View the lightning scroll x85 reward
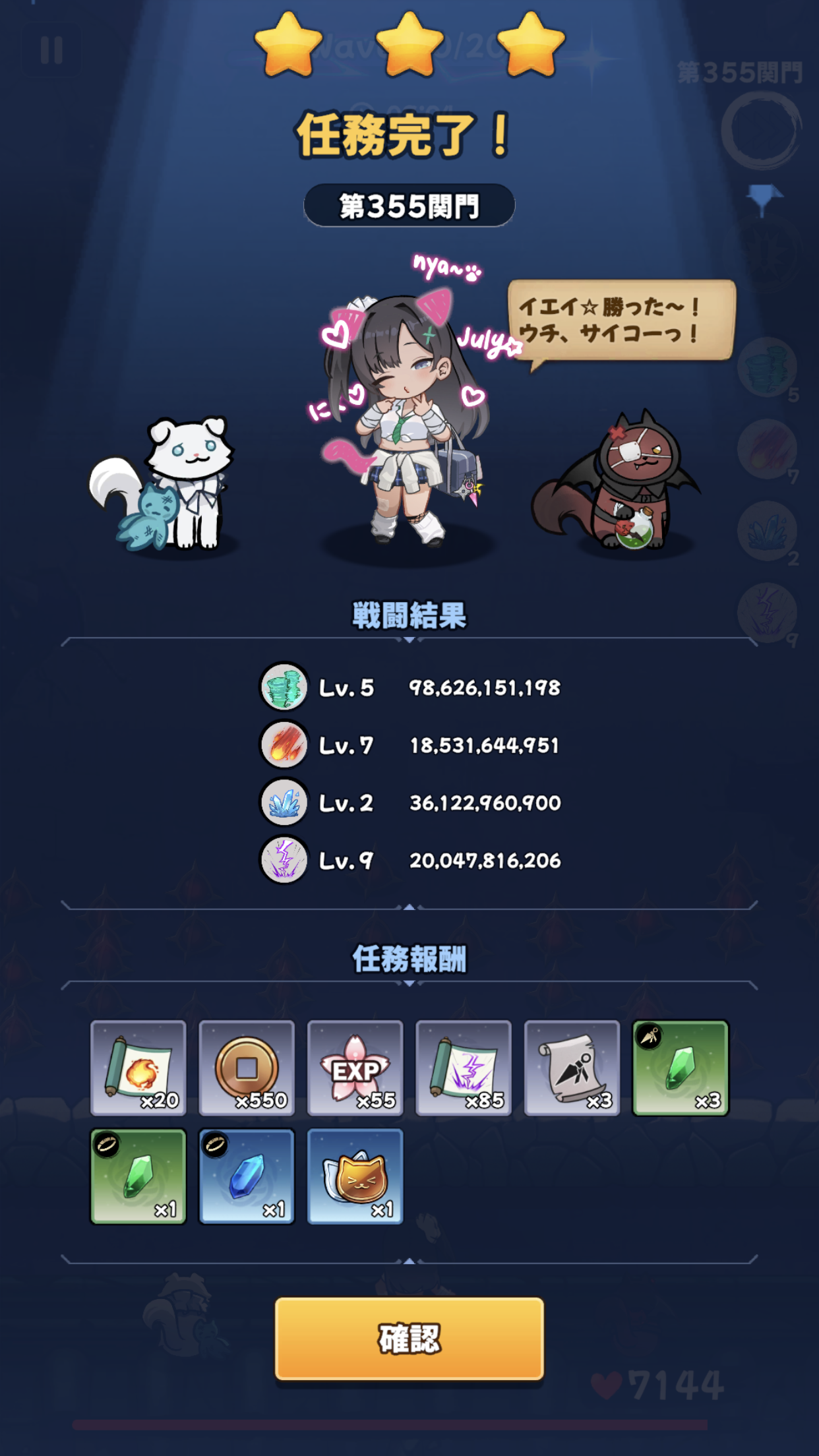 [463, 1068]
